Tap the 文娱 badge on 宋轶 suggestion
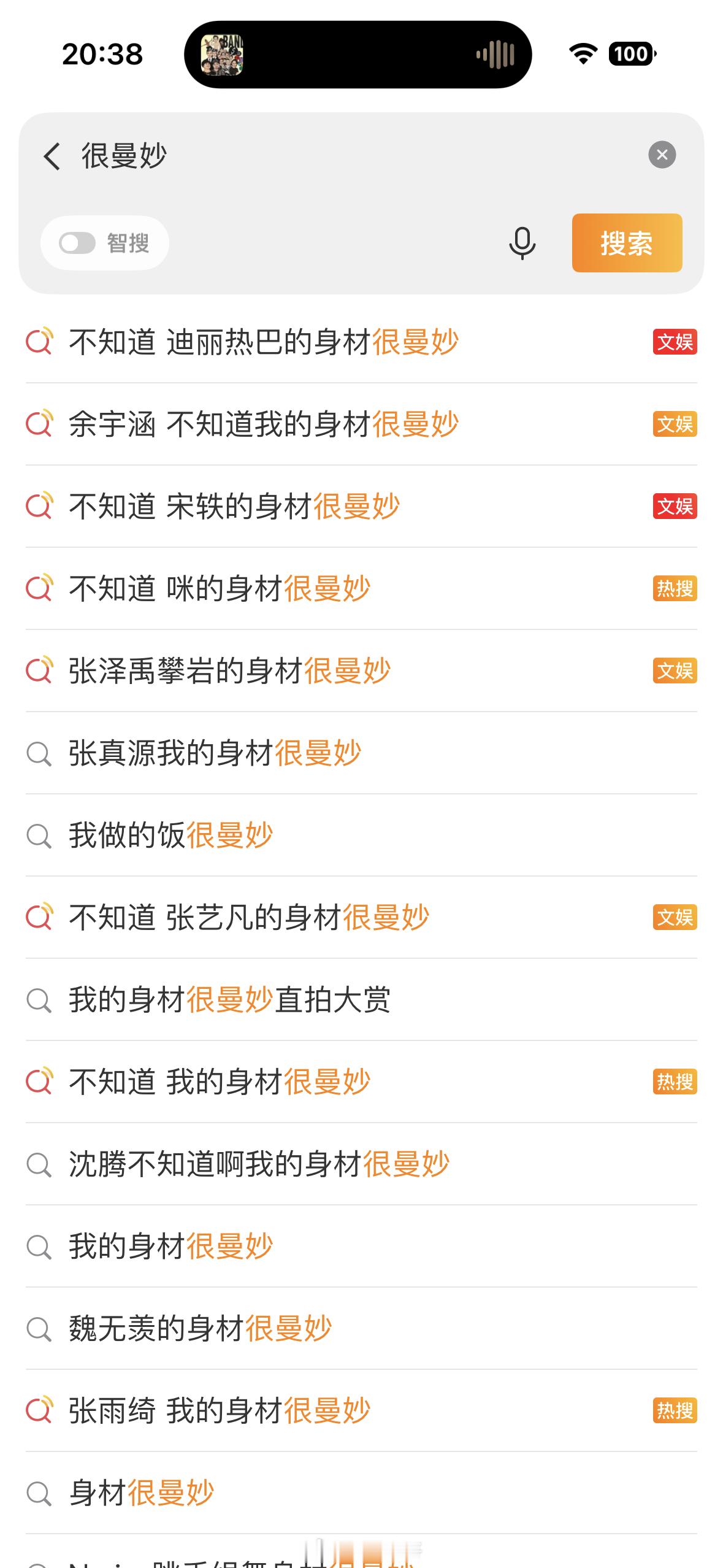 coord(673,507)
